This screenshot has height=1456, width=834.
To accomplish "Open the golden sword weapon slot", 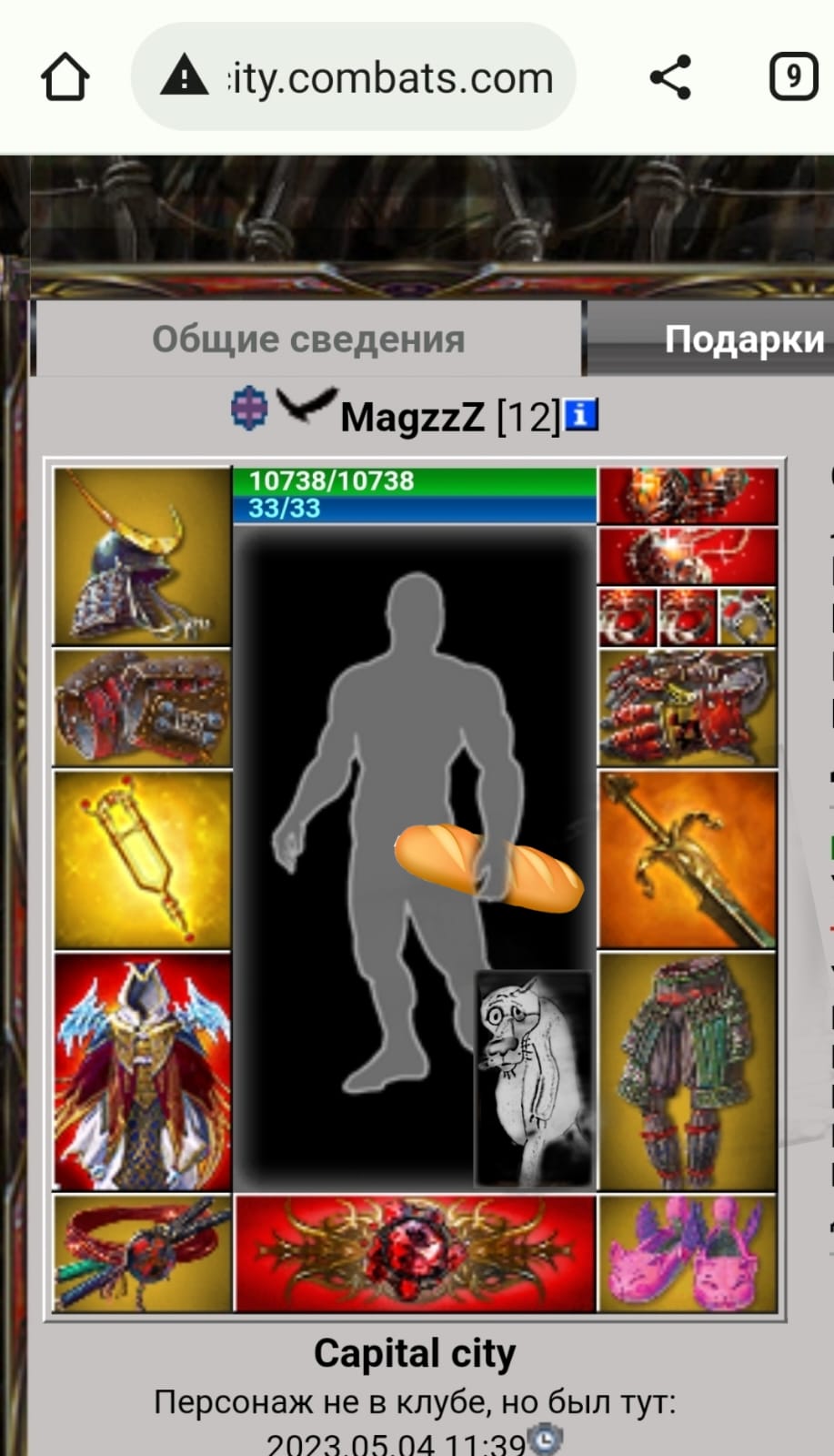I will [688, 860].
